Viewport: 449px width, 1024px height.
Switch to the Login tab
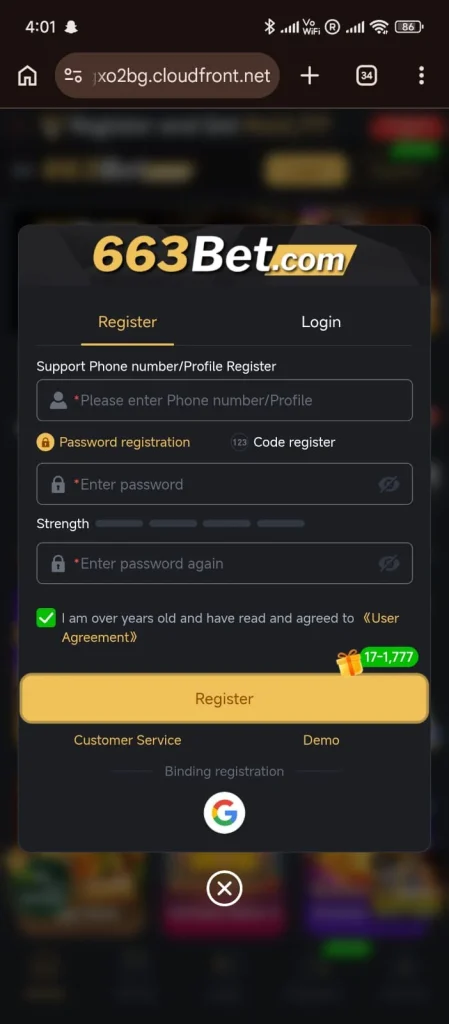click(320, 322)
